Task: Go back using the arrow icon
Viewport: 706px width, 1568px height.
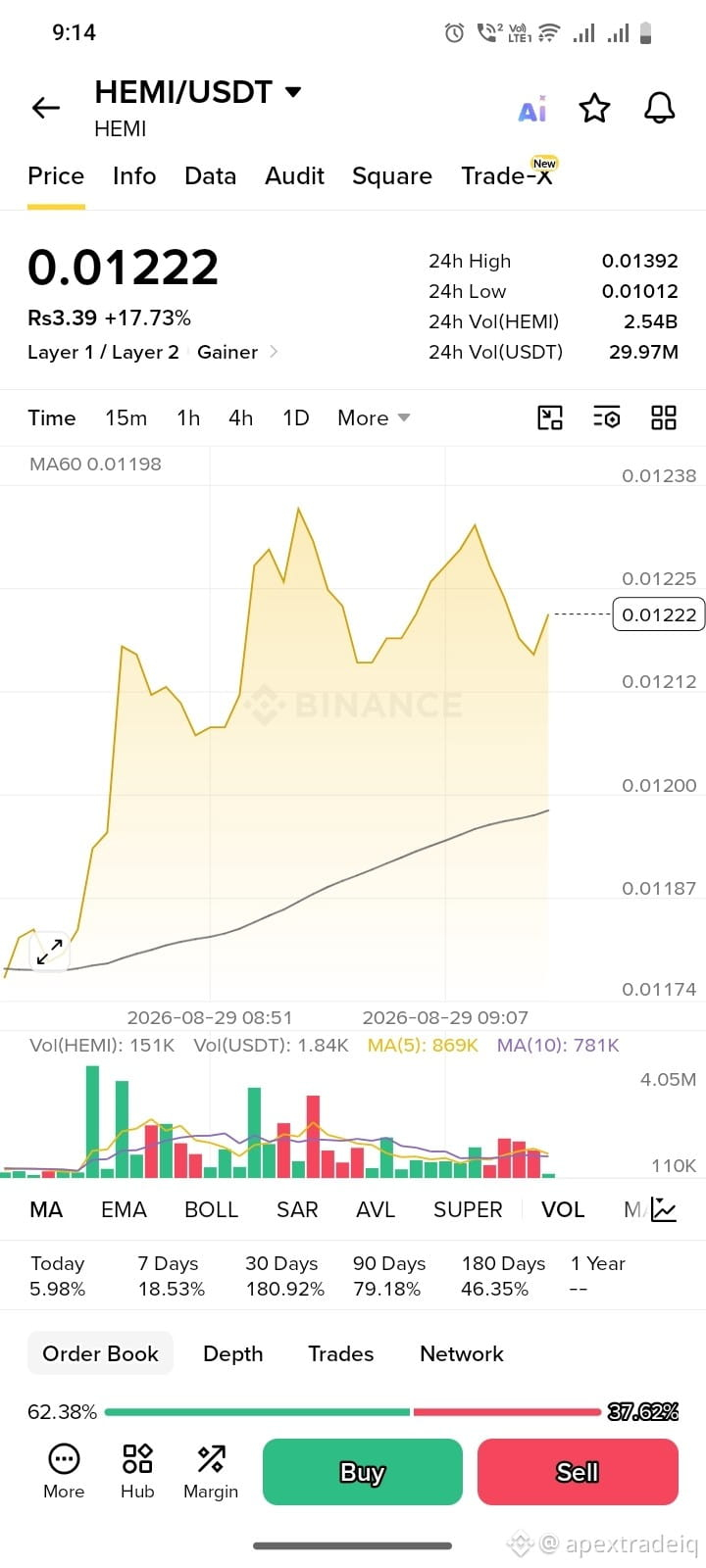Action: [x=46, y=108]
